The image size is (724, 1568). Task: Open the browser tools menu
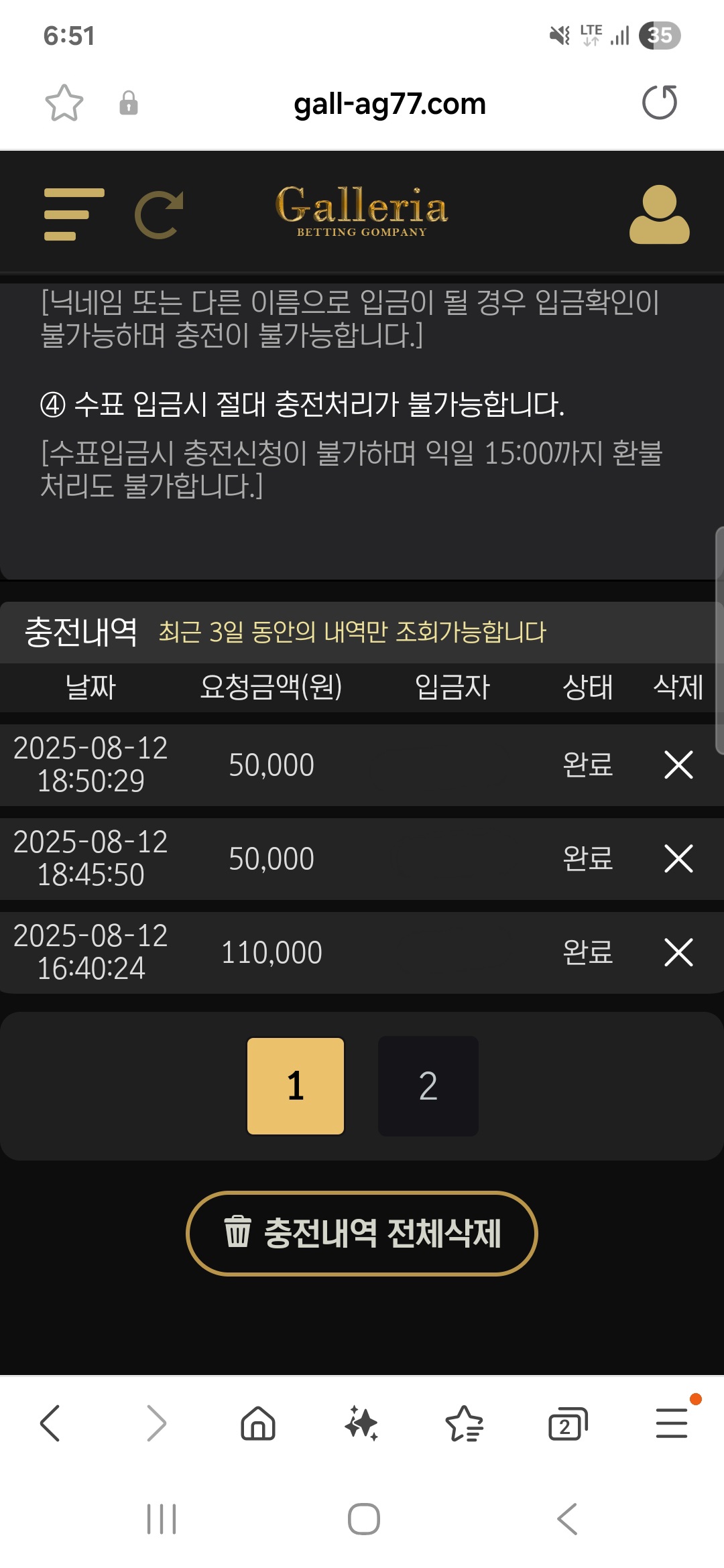coord(672,1423)
